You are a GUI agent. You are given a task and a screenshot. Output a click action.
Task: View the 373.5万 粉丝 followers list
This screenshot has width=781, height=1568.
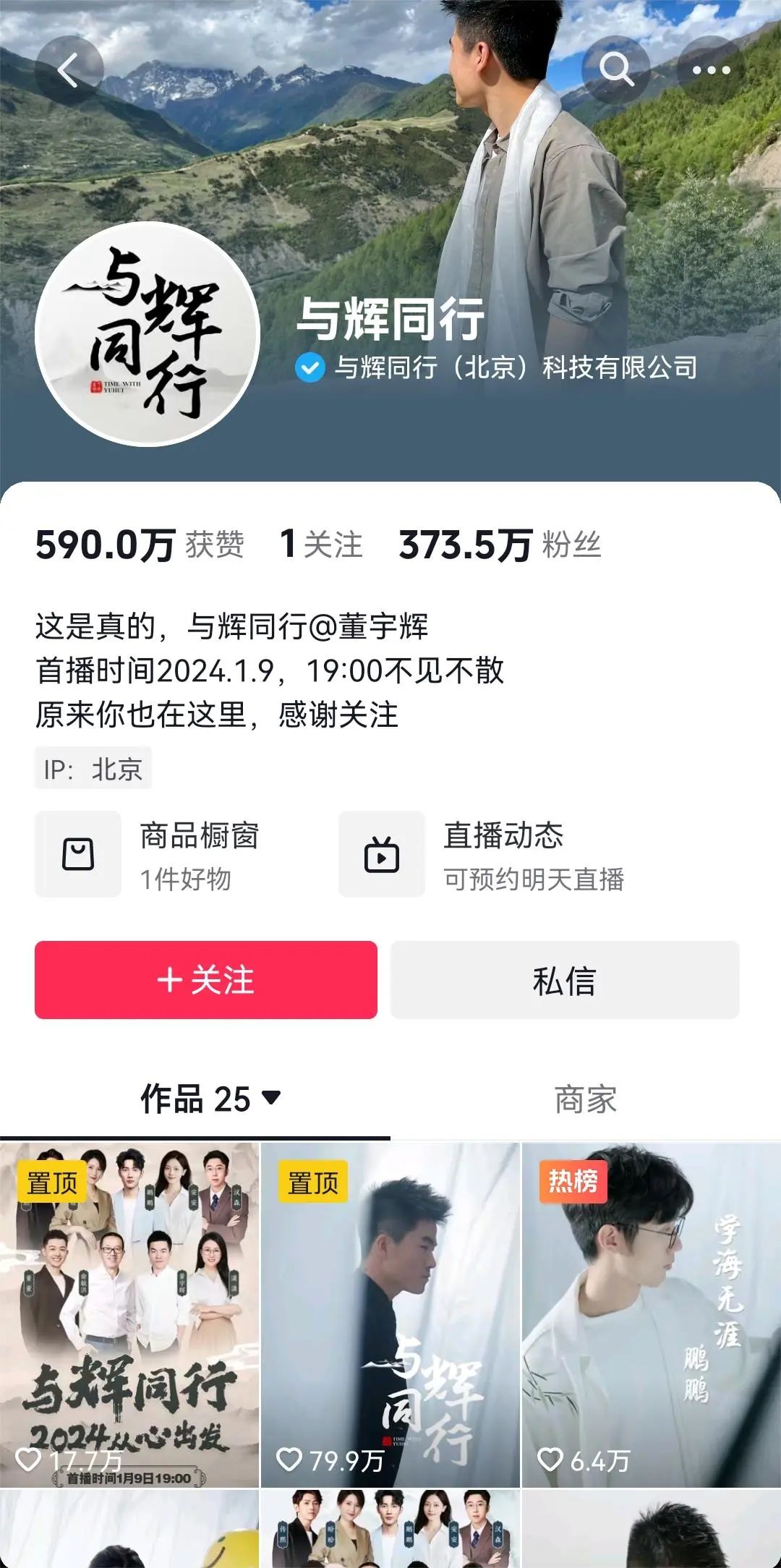click(500, 545)
